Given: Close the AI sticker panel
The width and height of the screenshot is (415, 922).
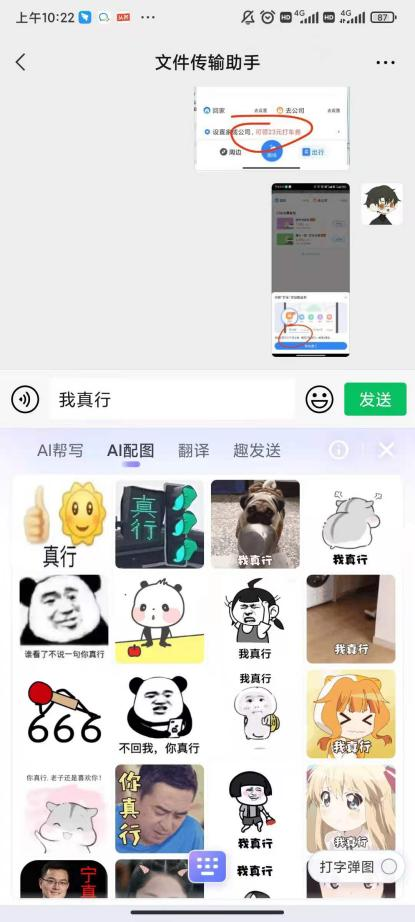Looking at the screenshot, I should [x=386, y=450].
